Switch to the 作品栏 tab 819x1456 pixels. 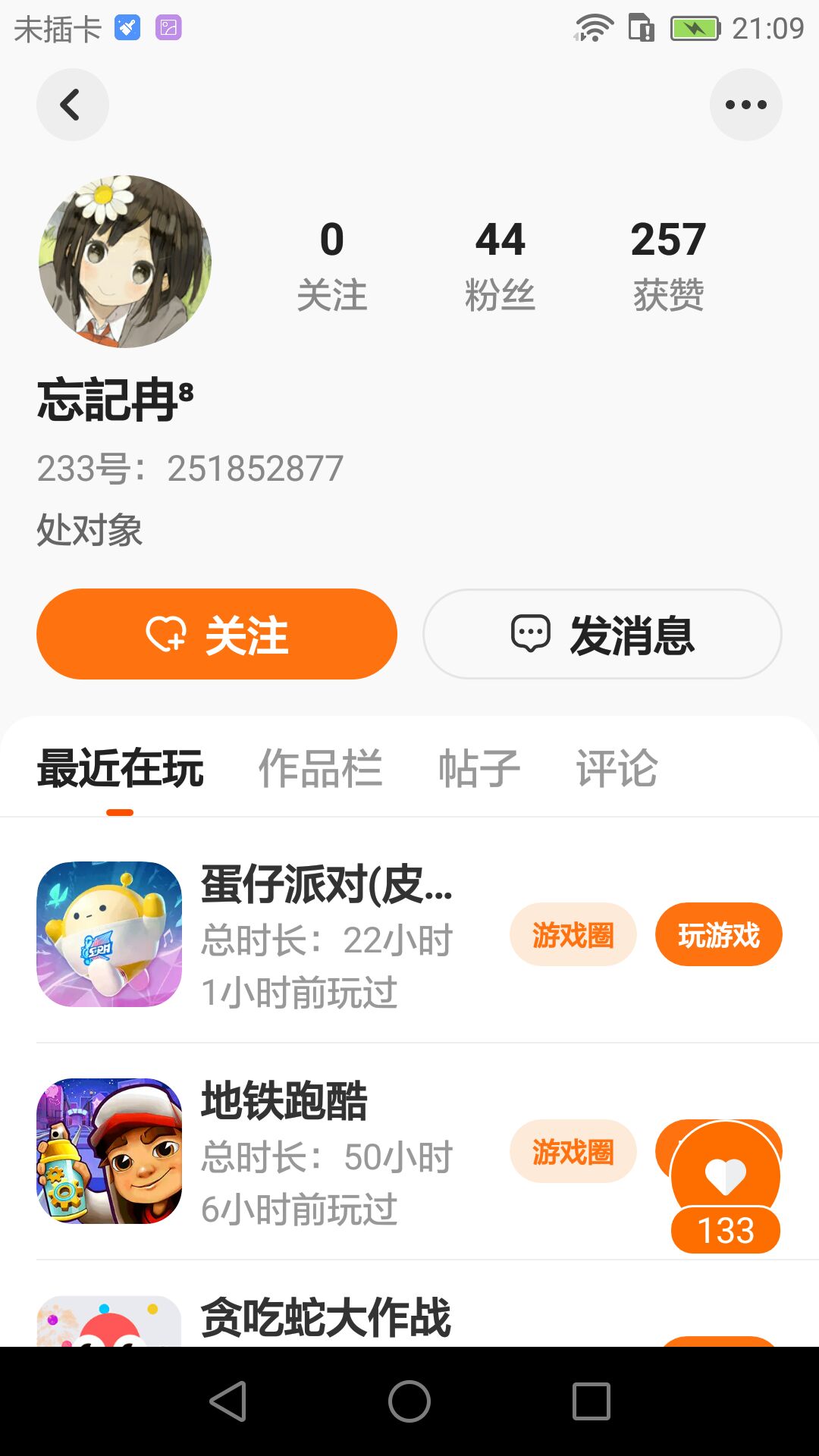[320, 769]
